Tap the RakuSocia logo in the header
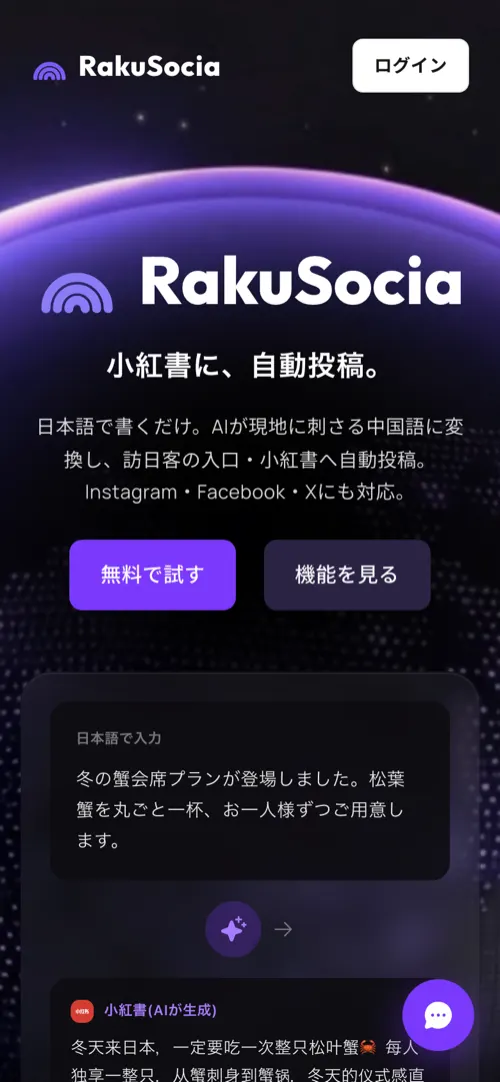 coord(127,68)
